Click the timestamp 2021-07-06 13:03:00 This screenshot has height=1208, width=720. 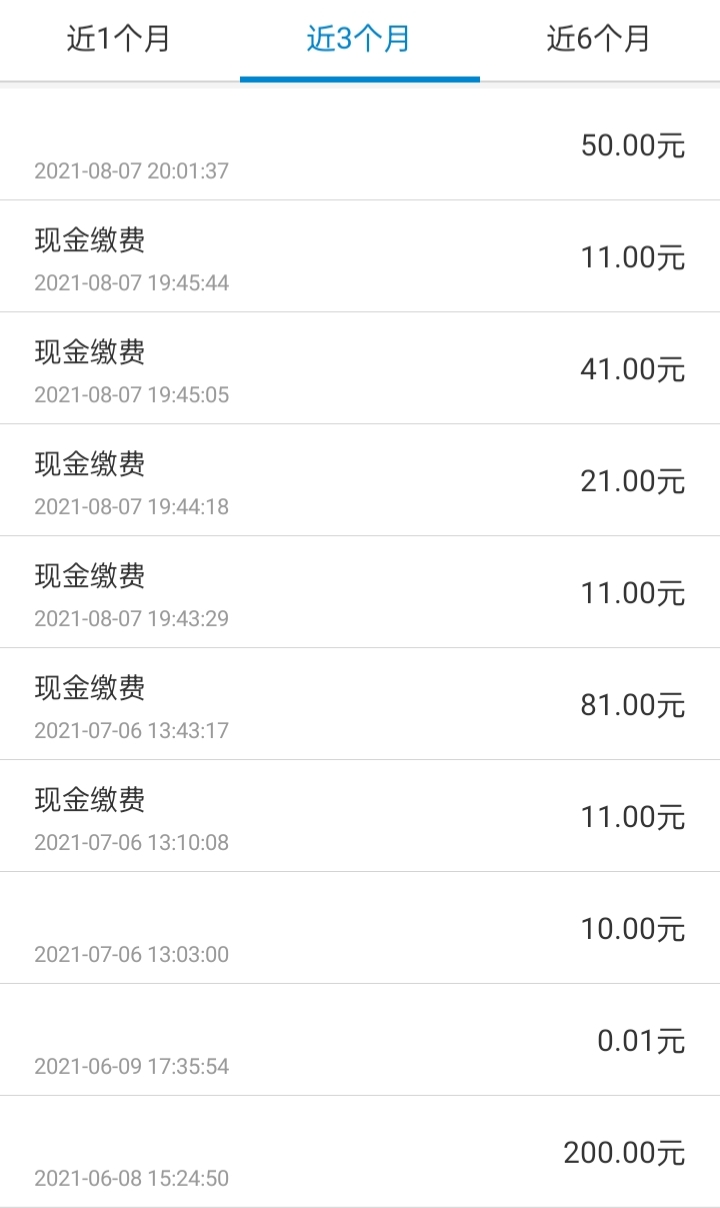coord(130,955)
